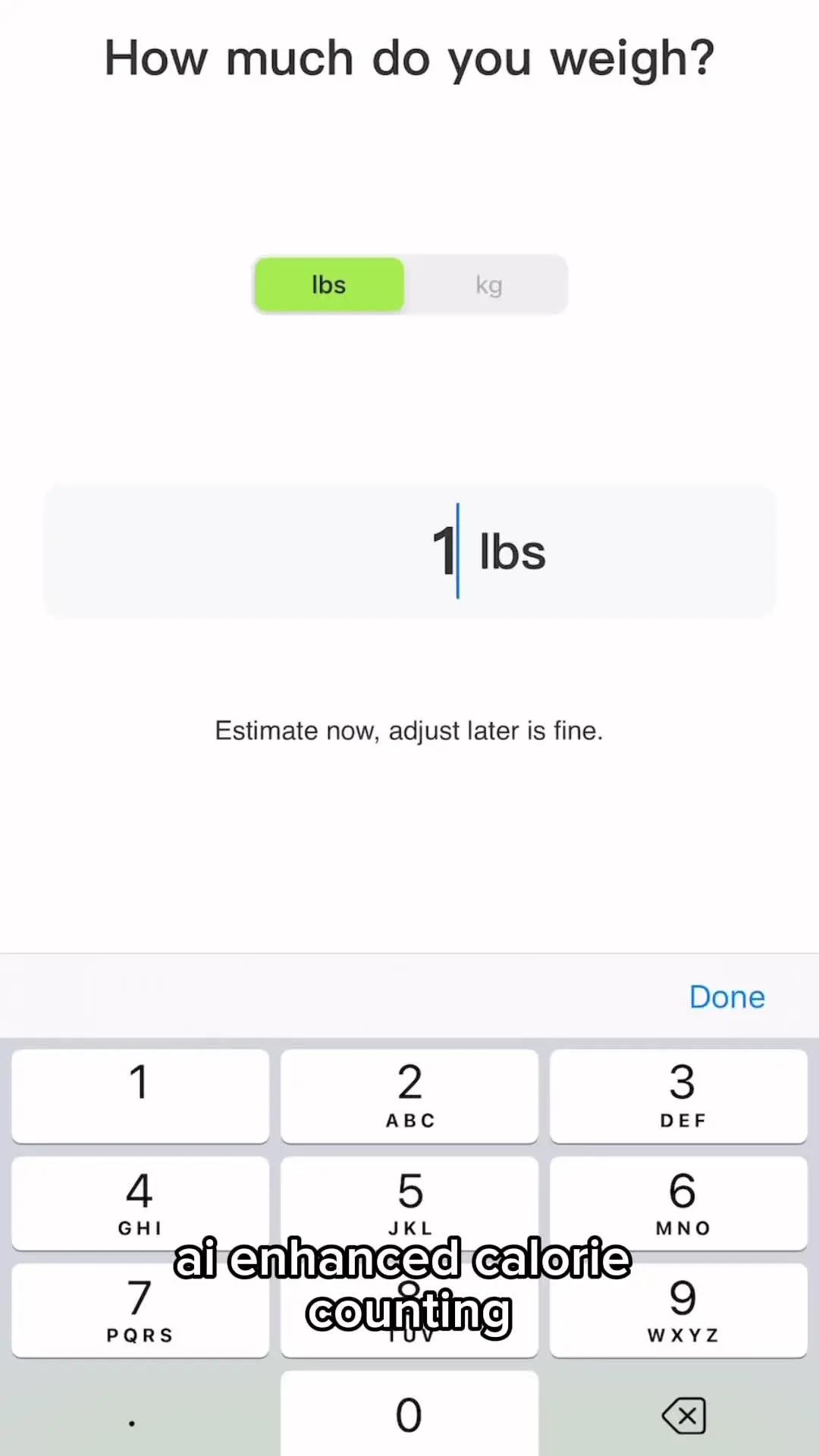Tap the backspace key to delete digit

tap(683, 1415)
